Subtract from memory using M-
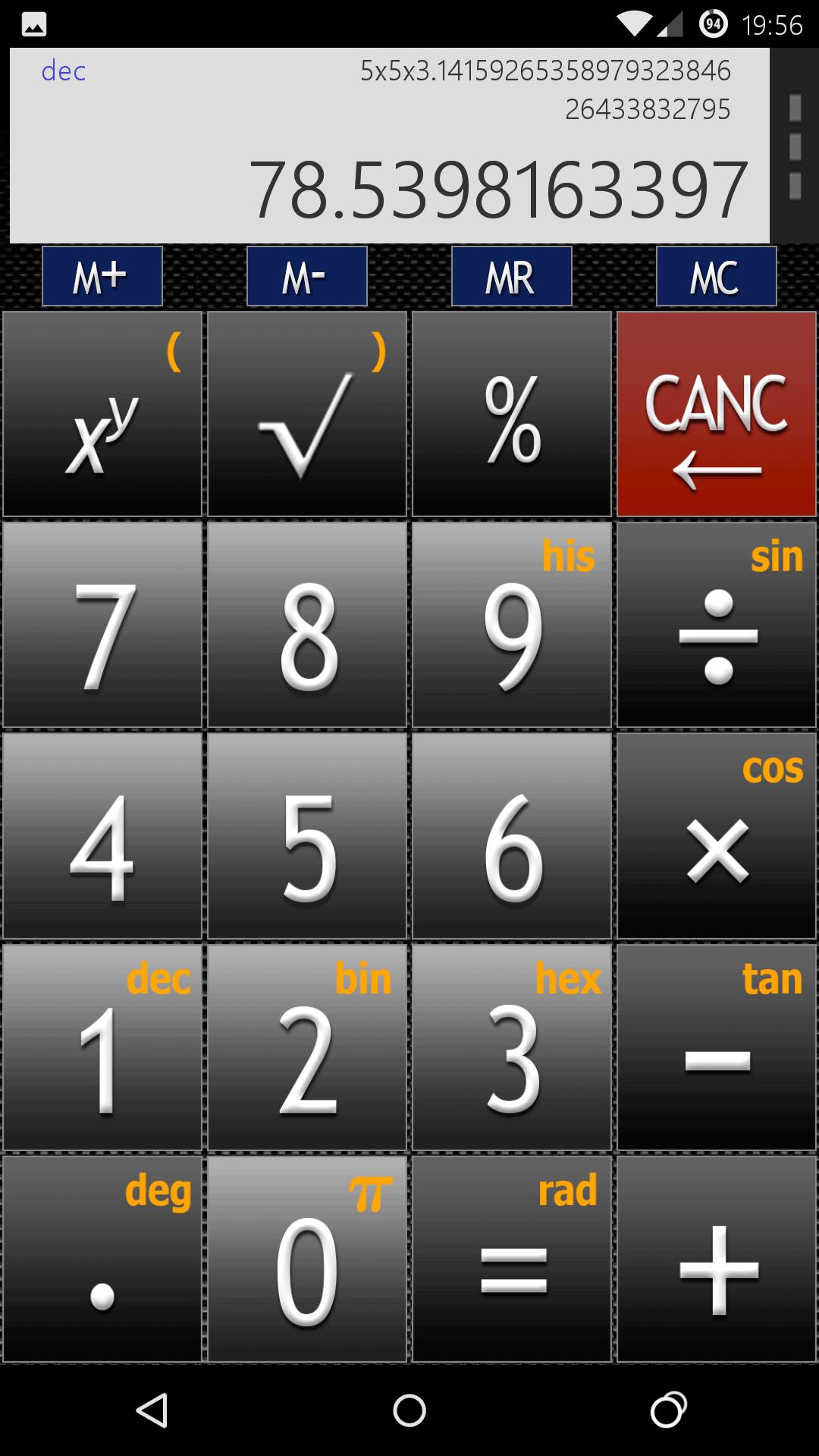Viewport: 819px width, 1456px height. click(307, 276)
